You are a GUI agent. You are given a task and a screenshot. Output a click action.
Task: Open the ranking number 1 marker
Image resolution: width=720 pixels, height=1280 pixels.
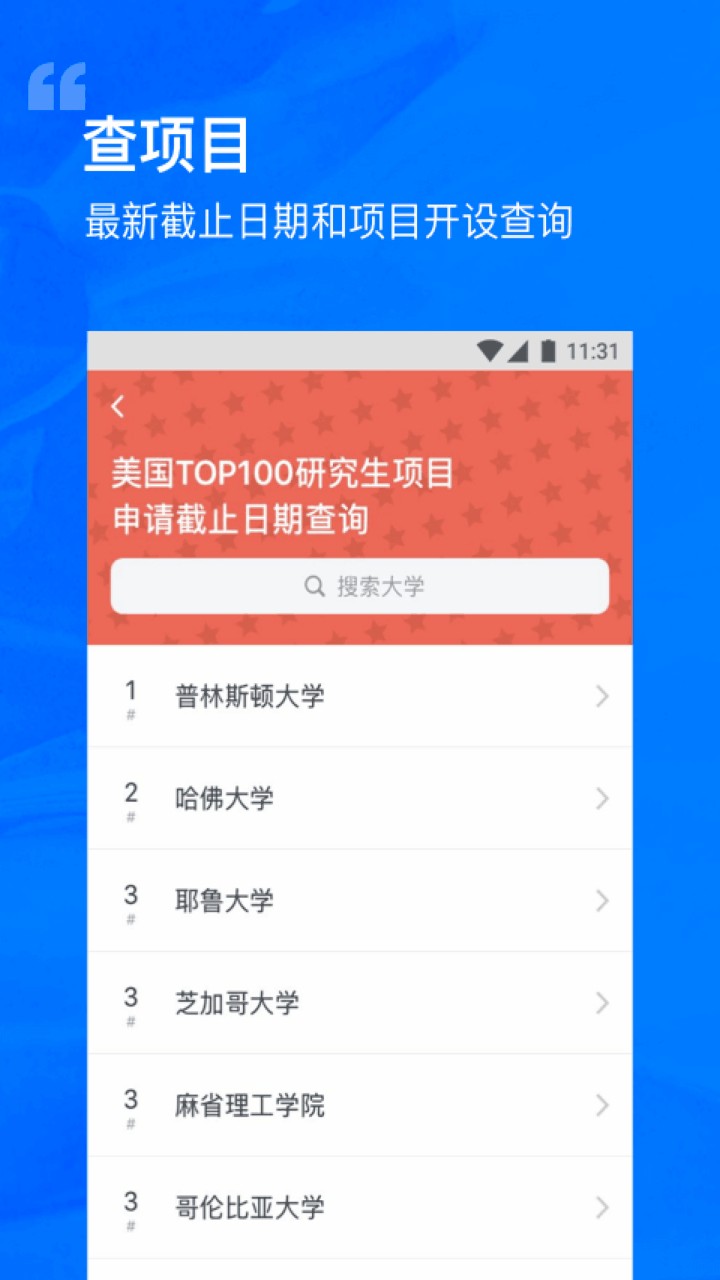click(131, 690)
